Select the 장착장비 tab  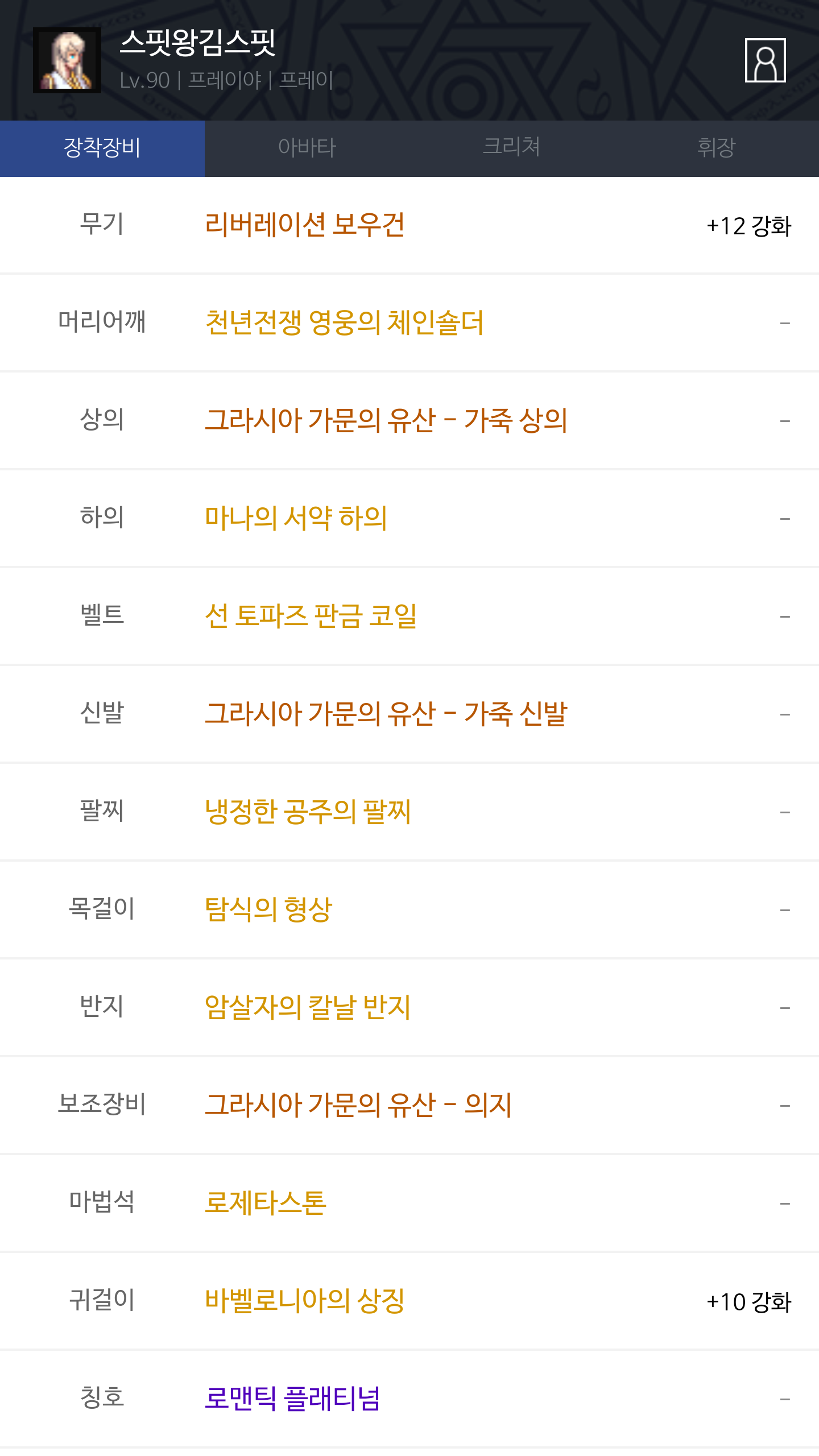102,148
